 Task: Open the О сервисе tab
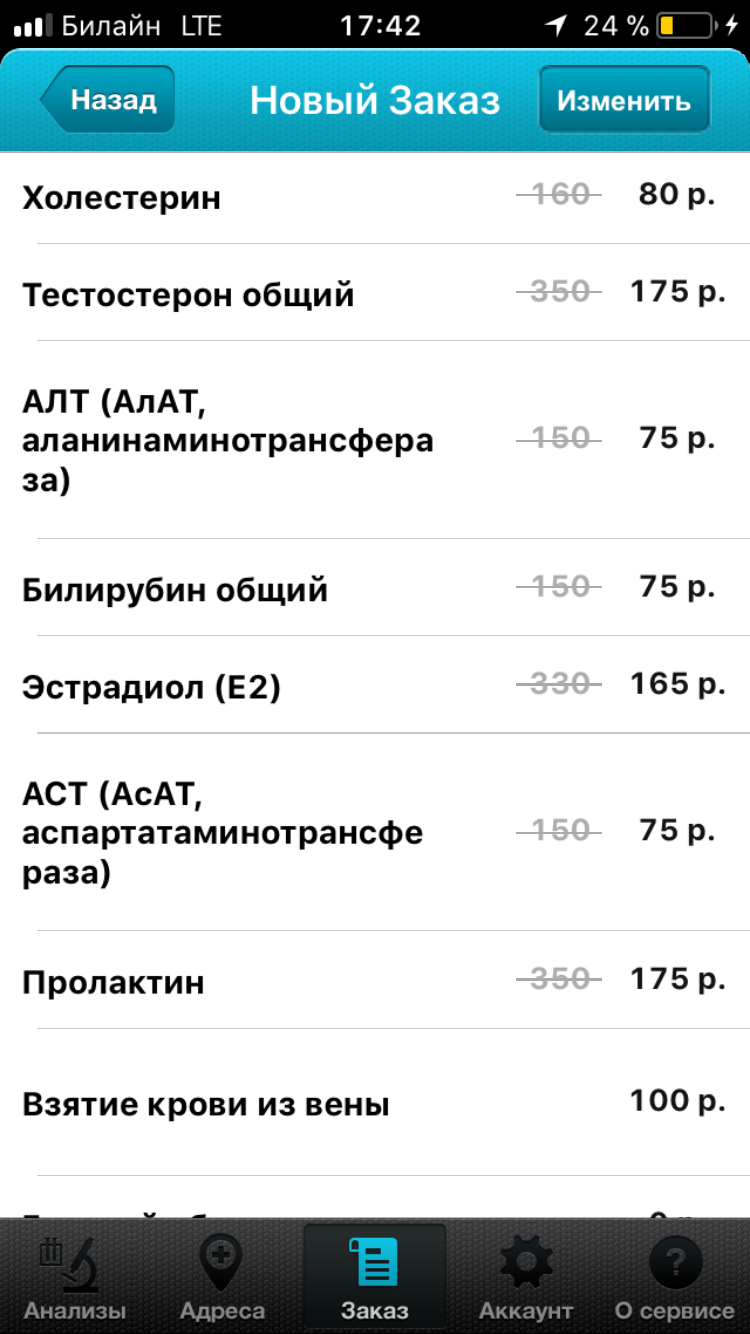tap(674, 1278)
